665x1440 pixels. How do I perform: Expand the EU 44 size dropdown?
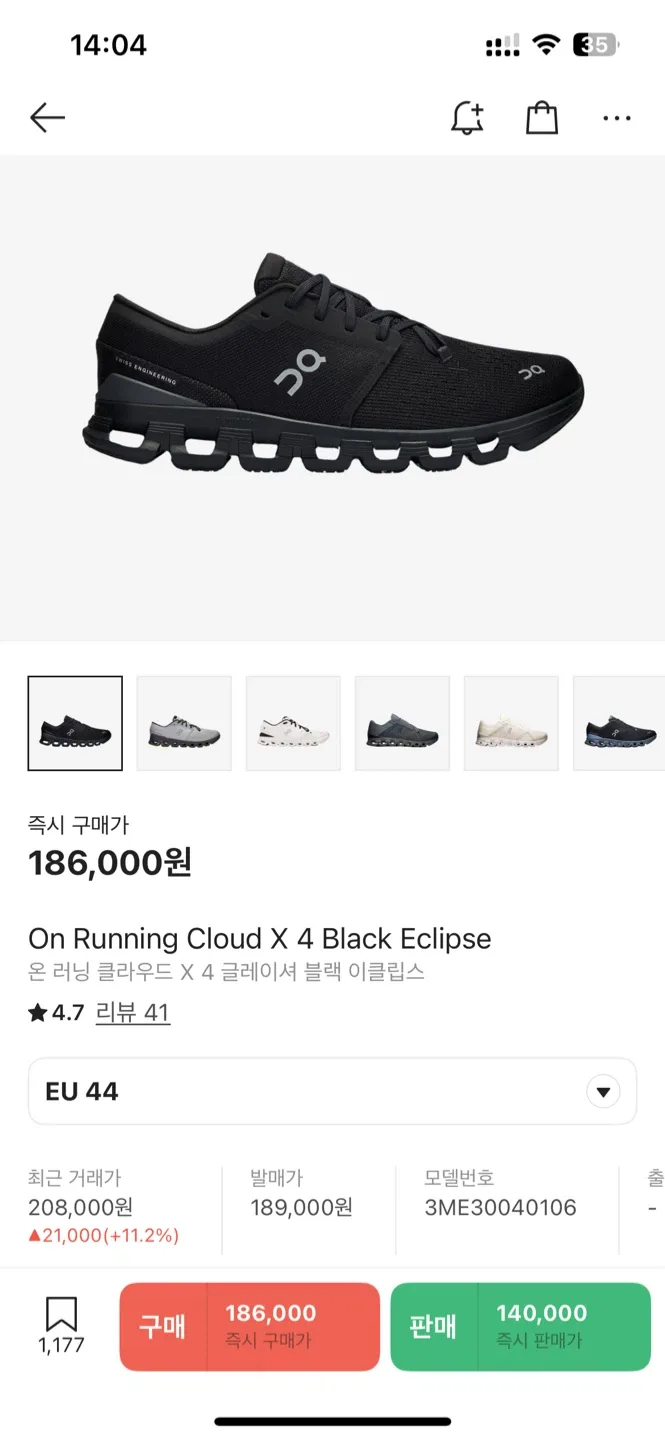click(332, 1091)
